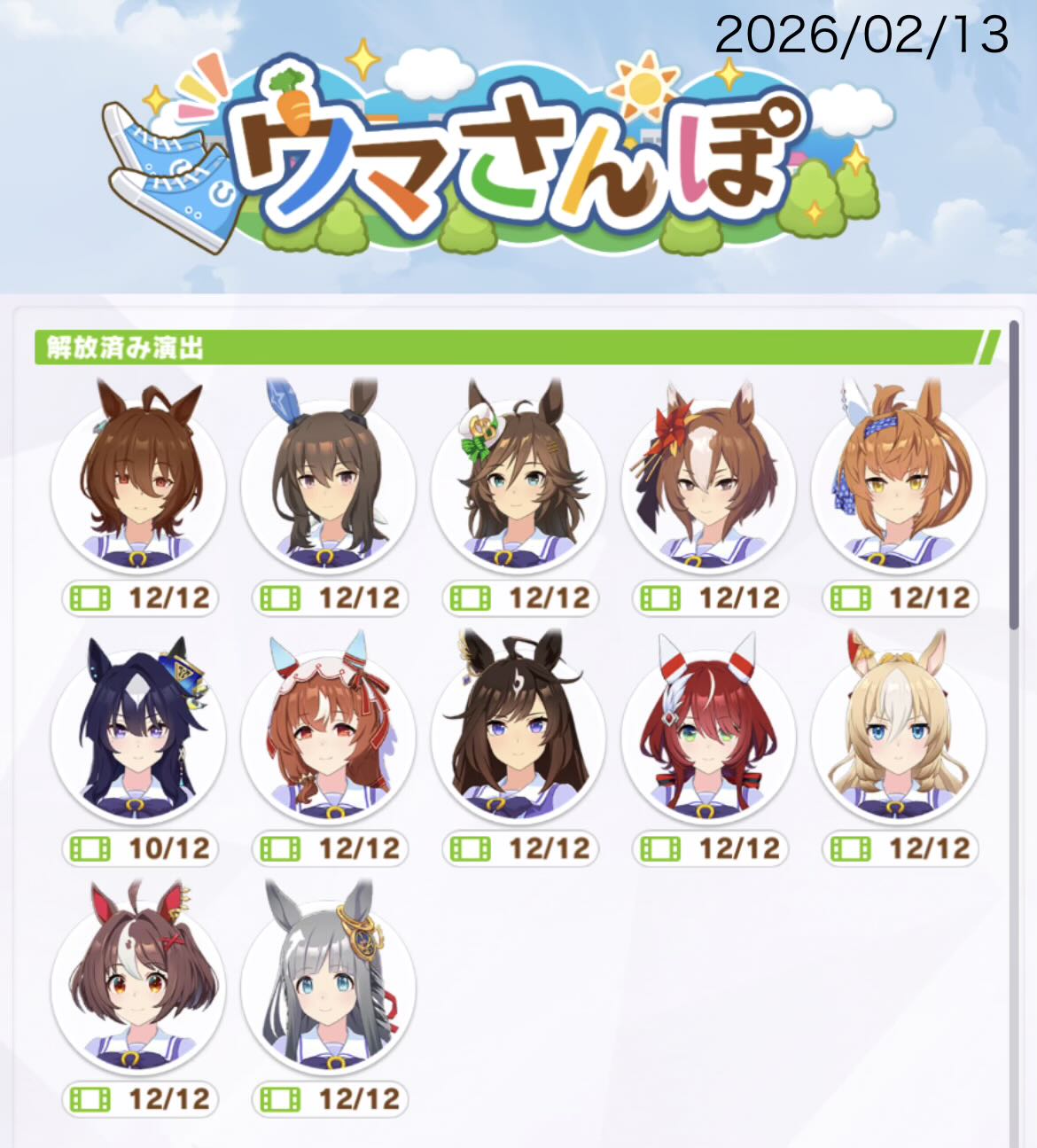This screenshot has width=1037, height=1148.
Task: Open the brown short-haired character with red eyes and ahoge
Action: (139, 485)
